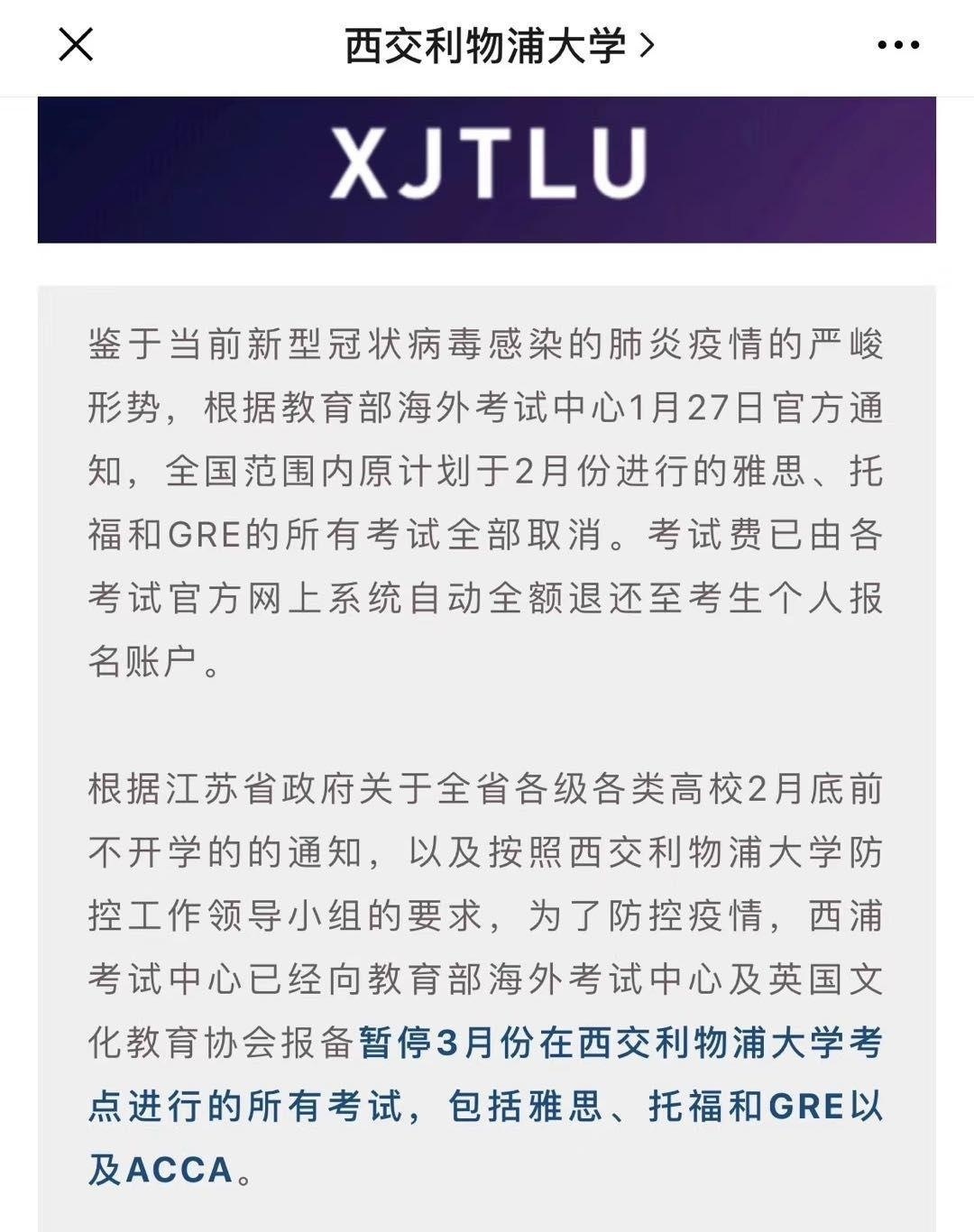Close the article page
This screenshot has height=1232, width=974.
click(x=76, y=43)
